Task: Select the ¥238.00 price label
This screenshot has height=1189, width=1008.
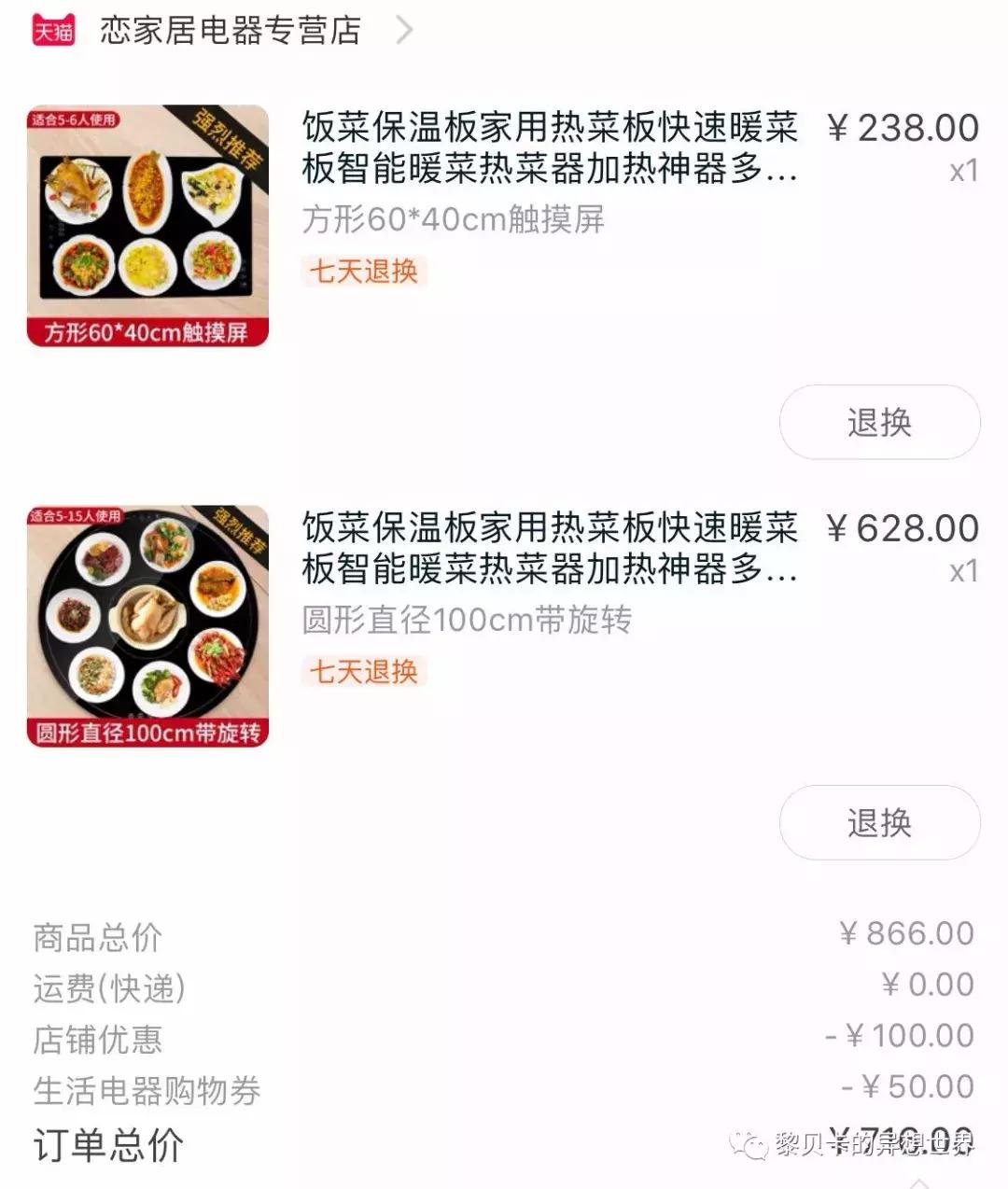Action: point(899,129)
